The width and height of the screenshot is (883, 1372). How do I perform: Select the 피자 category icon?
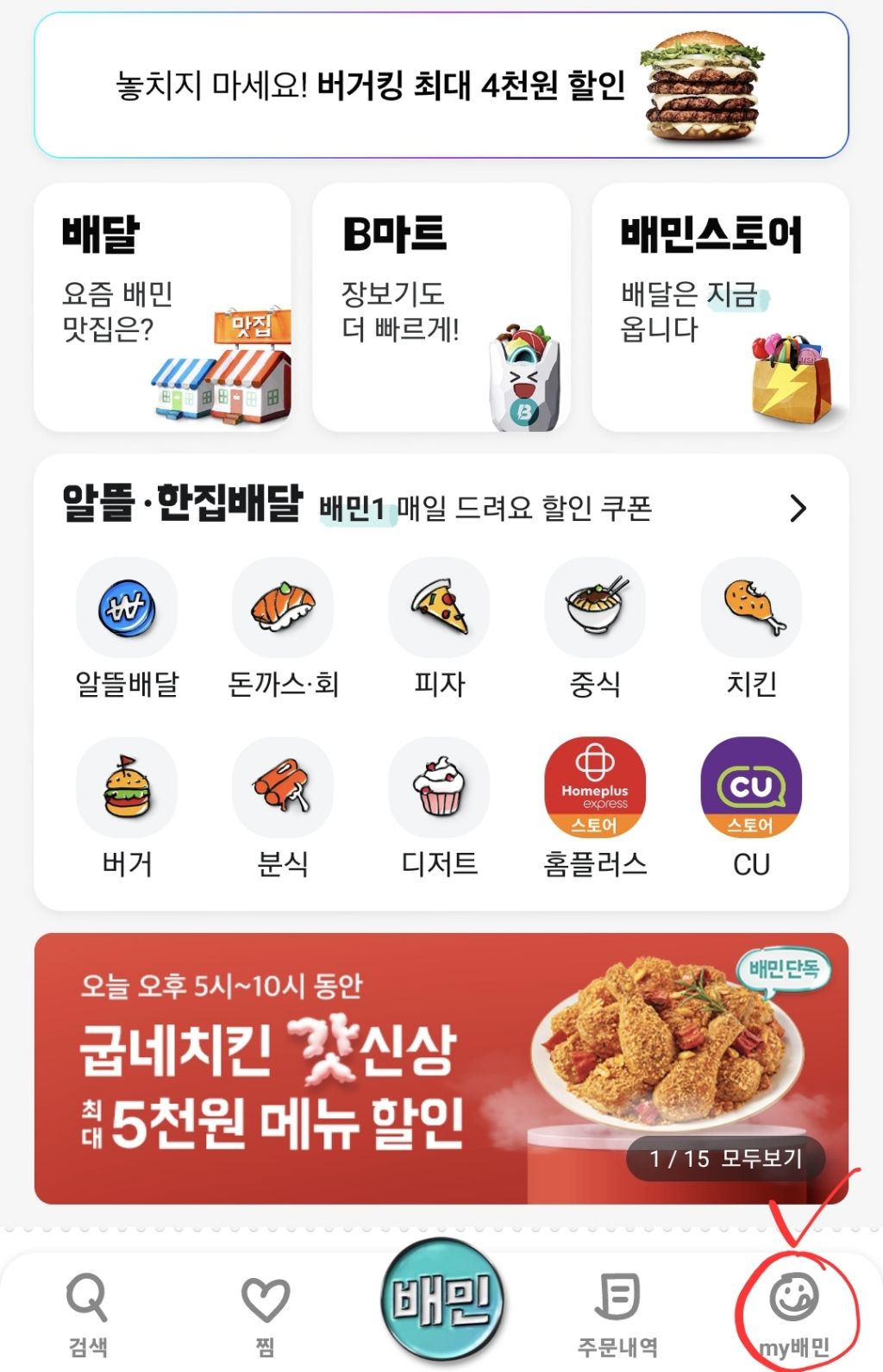click(439, 606)
